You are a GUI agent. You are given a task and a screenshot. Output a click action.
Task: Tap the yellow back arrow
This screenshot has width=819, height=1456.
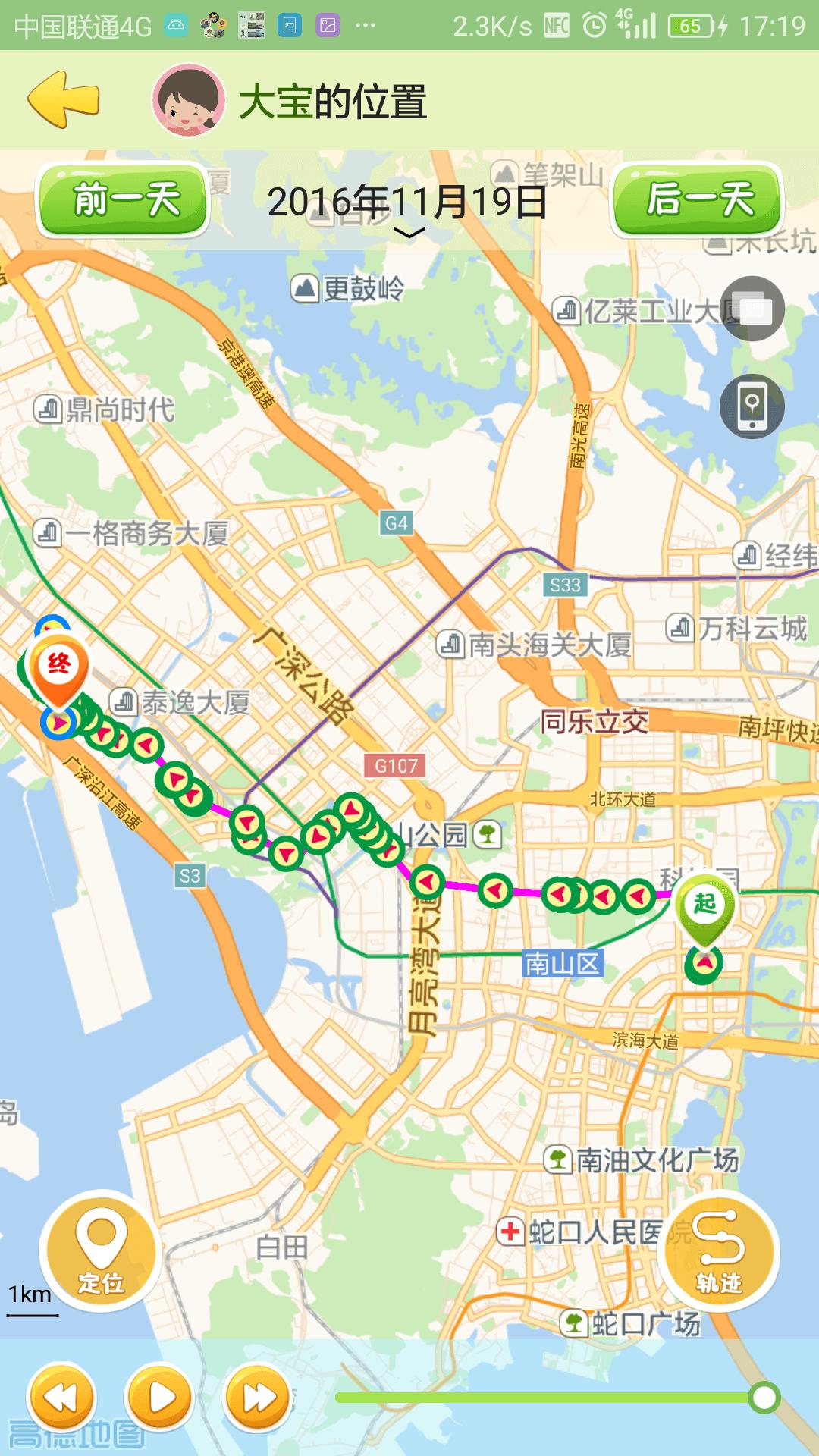pos(64,99)
